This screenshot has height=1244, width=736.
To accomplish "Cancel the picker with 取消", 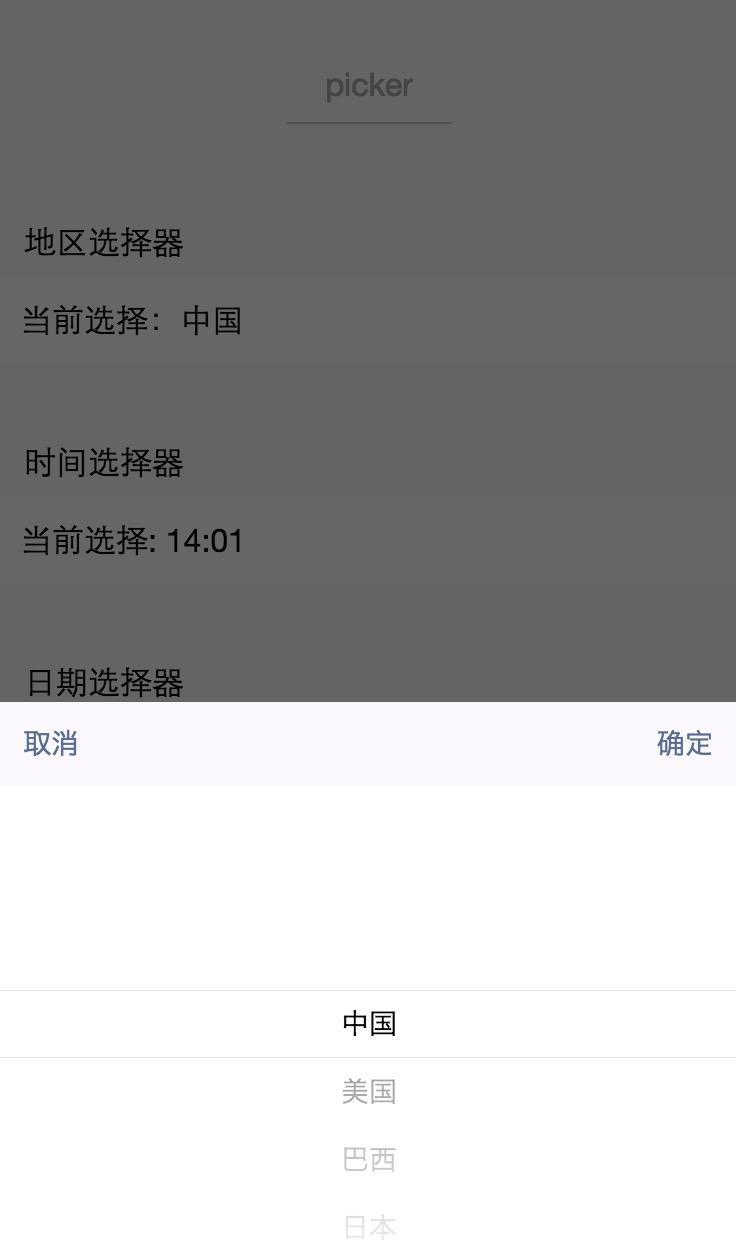I will pos(51,744).
